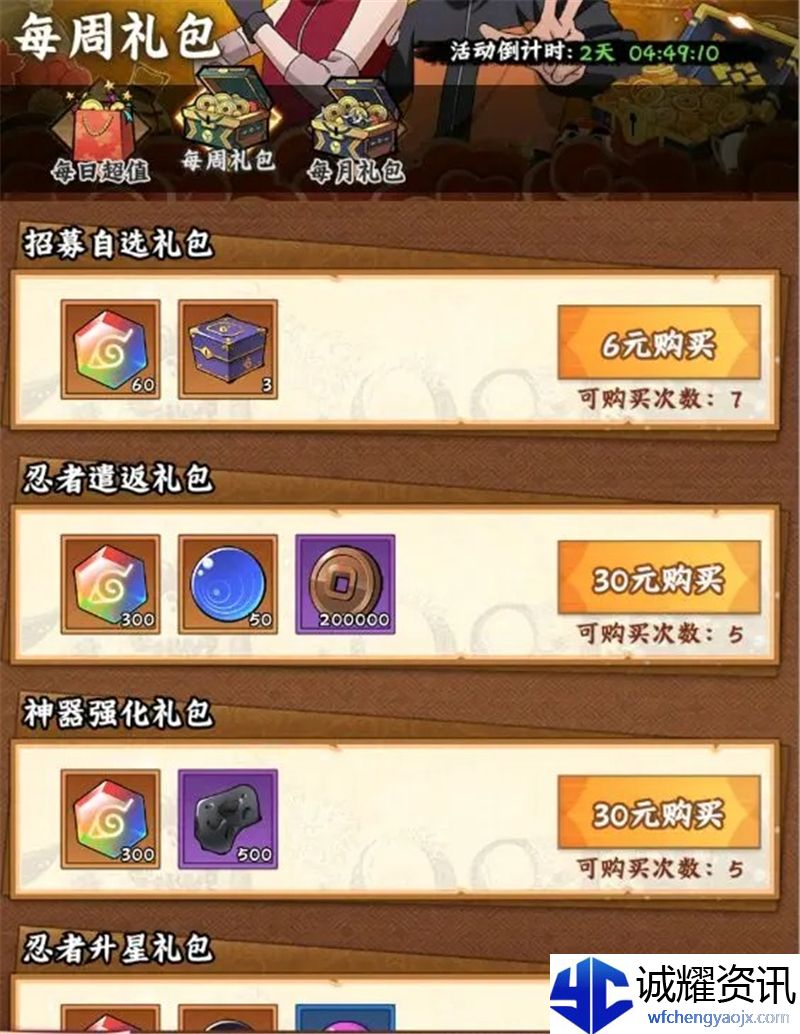The width and height of the screenshot is (800, 1034).
Task: Check the blue orb item with 50
Action: [x=227, y=583]
